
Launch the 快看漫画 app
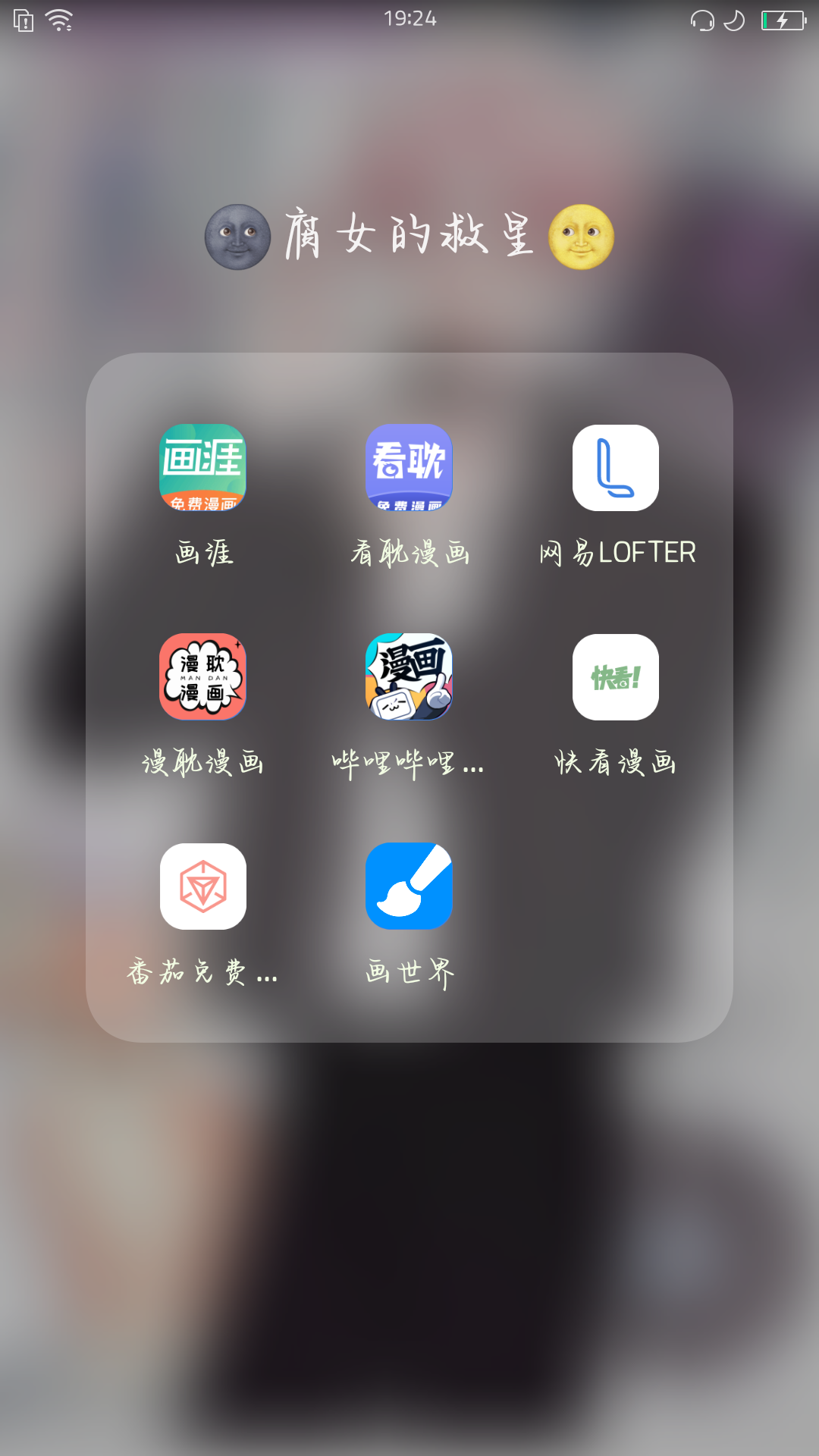616,678
